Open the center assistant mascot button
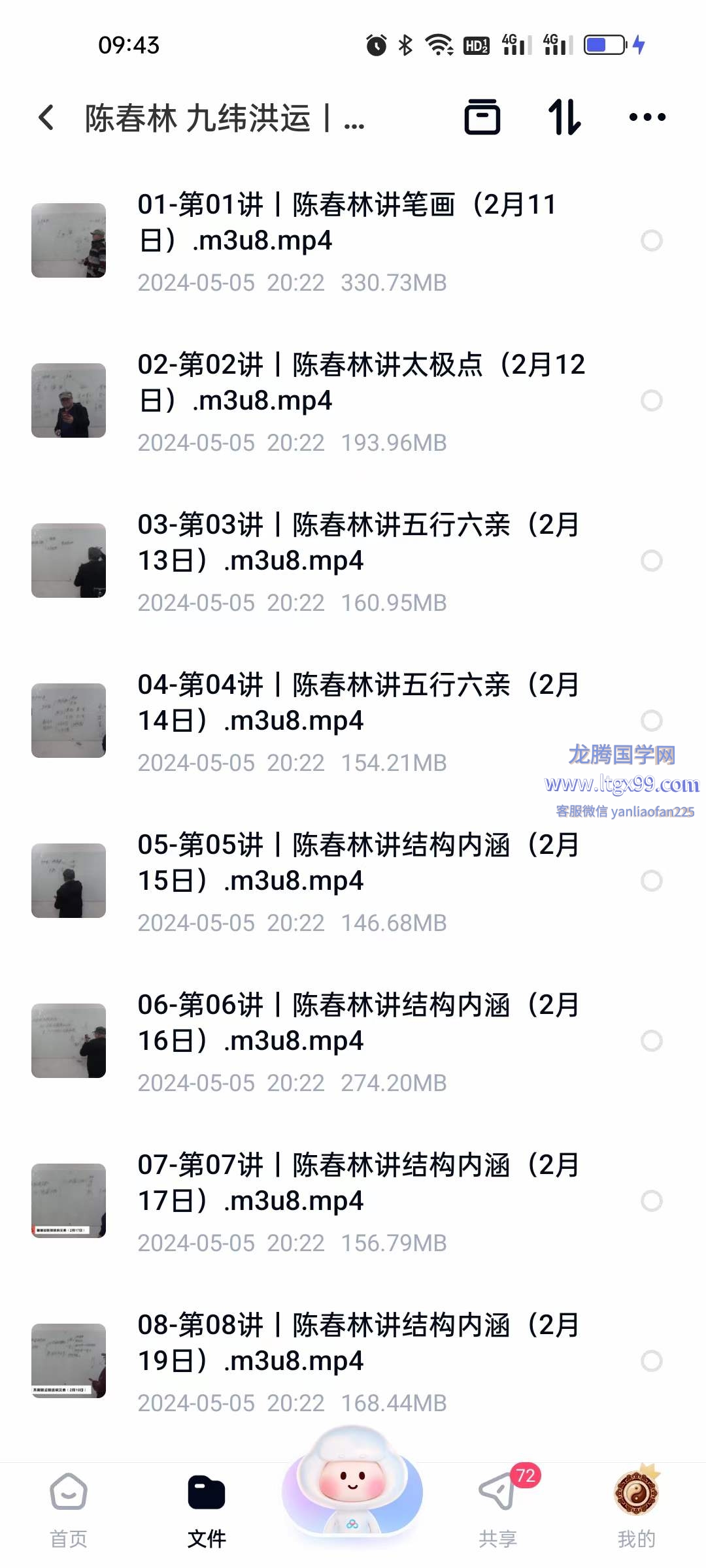 (352, 1490)
